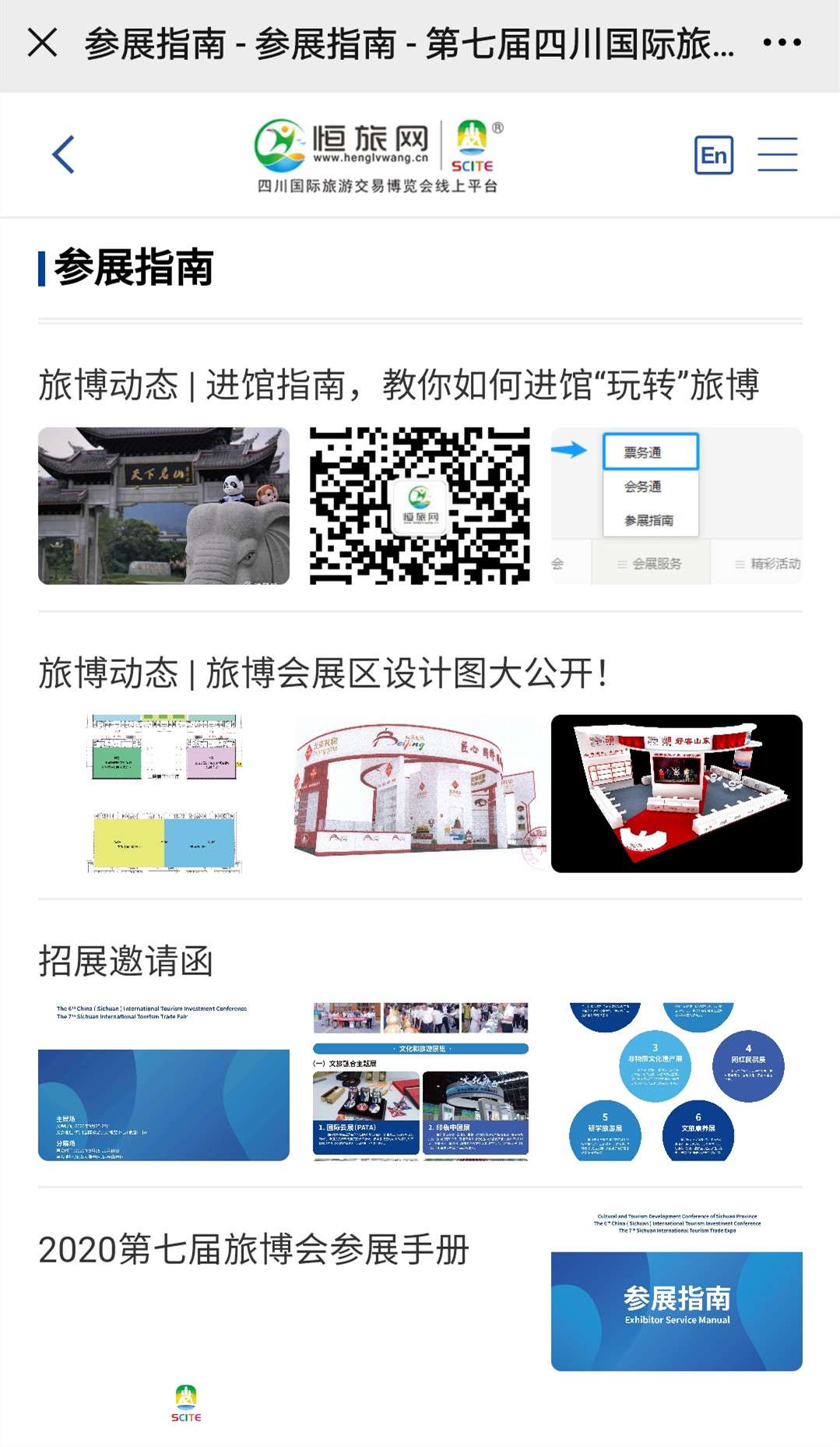
Task: Open the three-dot overflow menu
Action: click(782, 43)
